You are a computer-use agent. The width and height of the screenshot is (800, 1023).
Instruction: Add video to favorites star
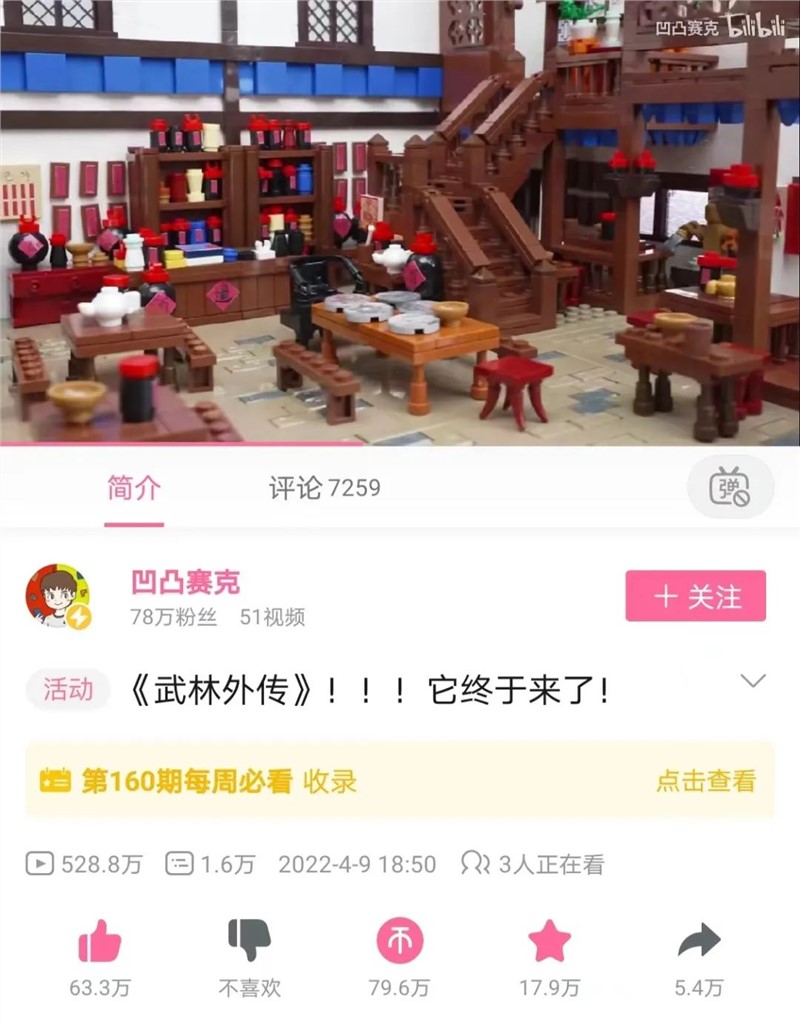click(549, 941)
